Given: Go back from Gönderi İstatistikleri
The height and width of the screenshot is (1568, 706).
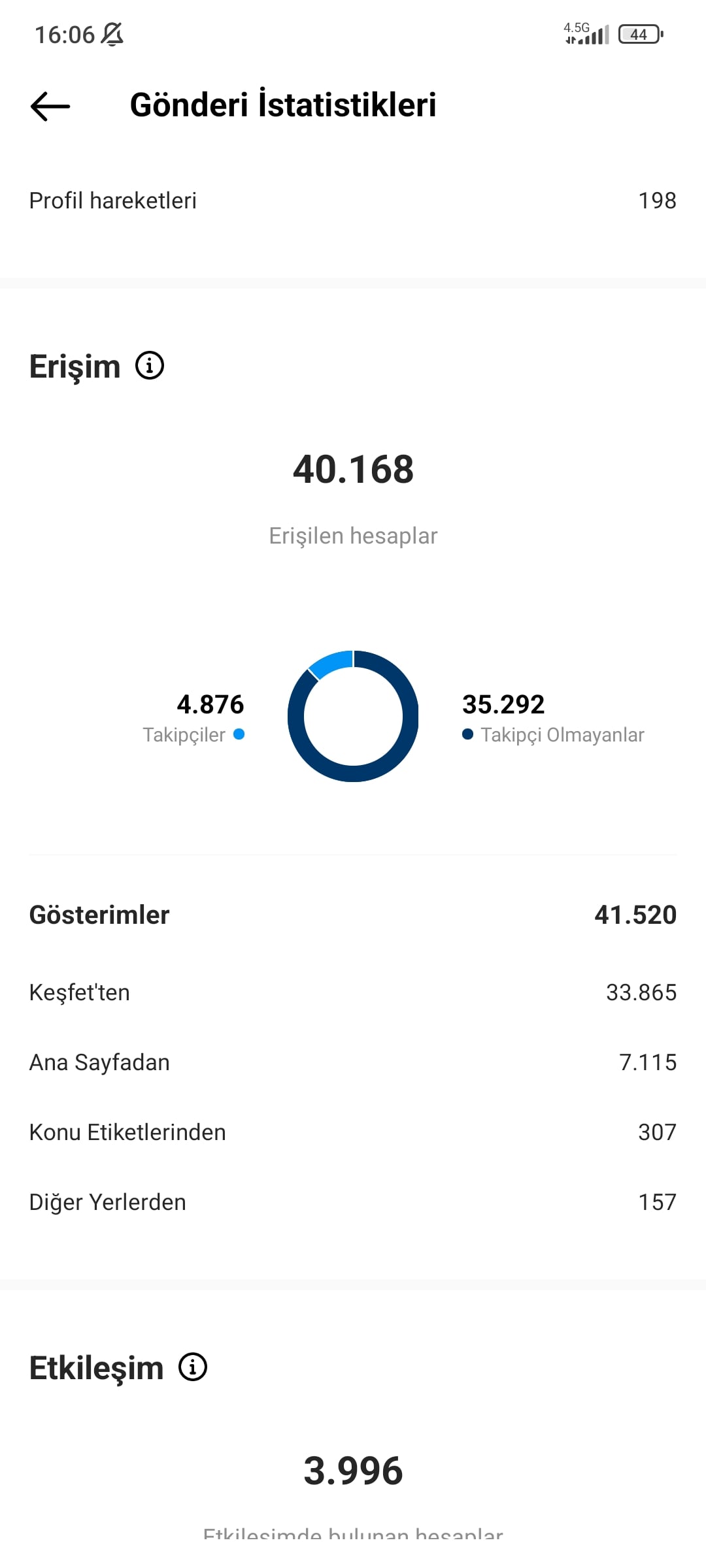Looking at the screenshot, I should pyautogui.click(x=50, y=106).
